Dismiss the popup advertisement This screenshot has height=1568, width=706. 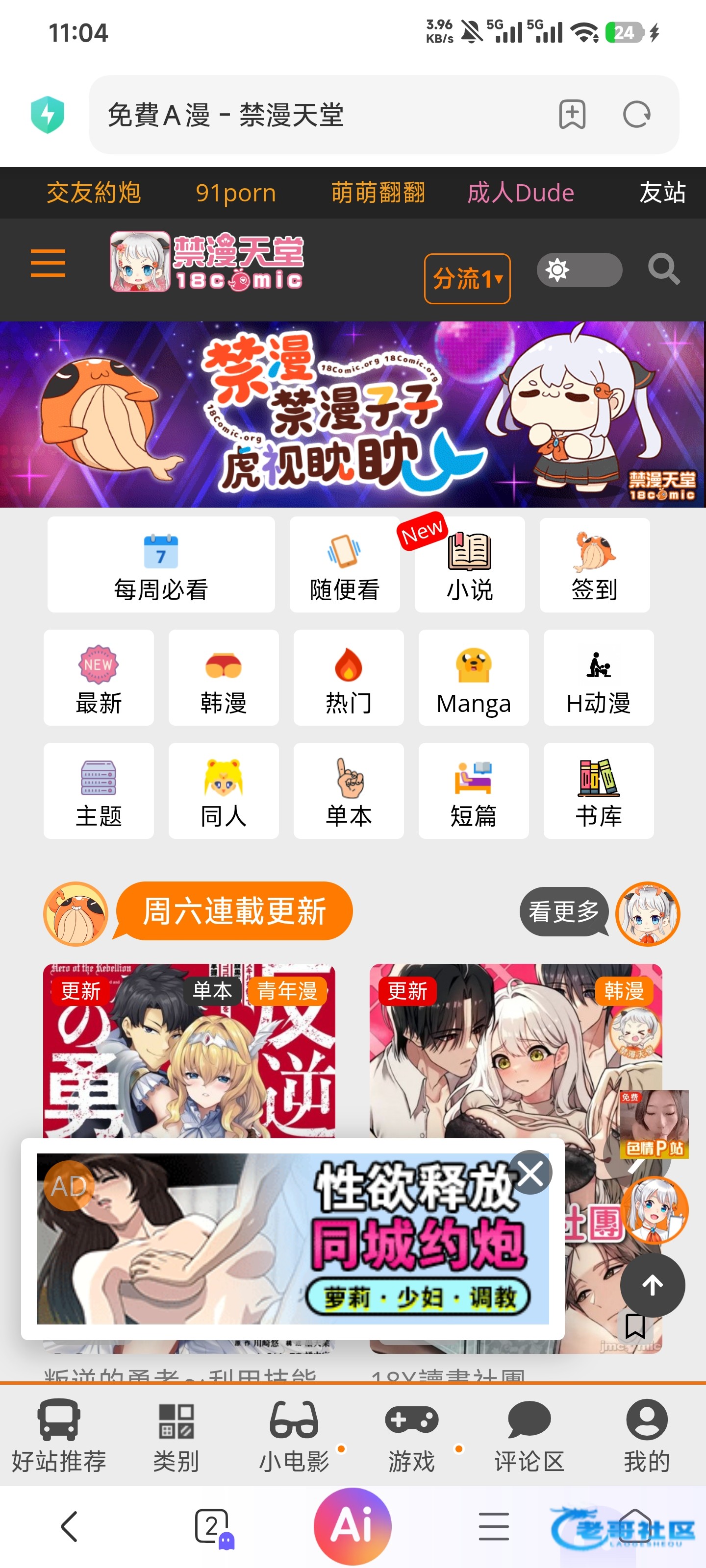pyautogui.click(x=530, y=1172)
